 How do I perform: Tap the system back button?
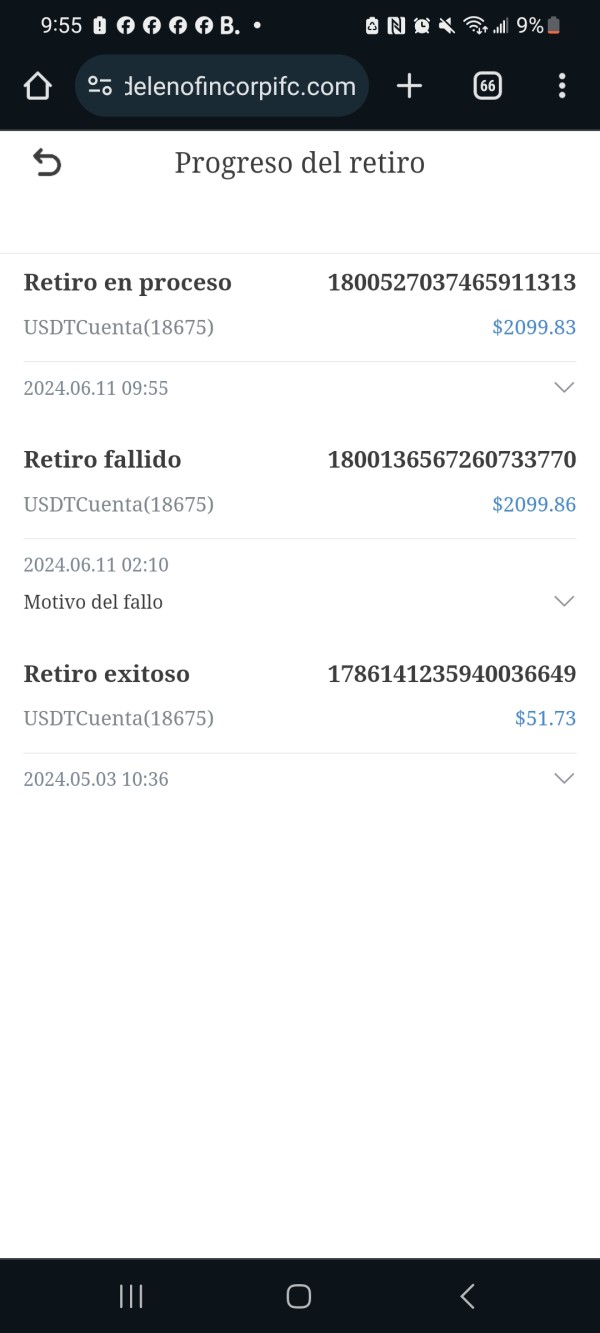(x=467, y=1296)
